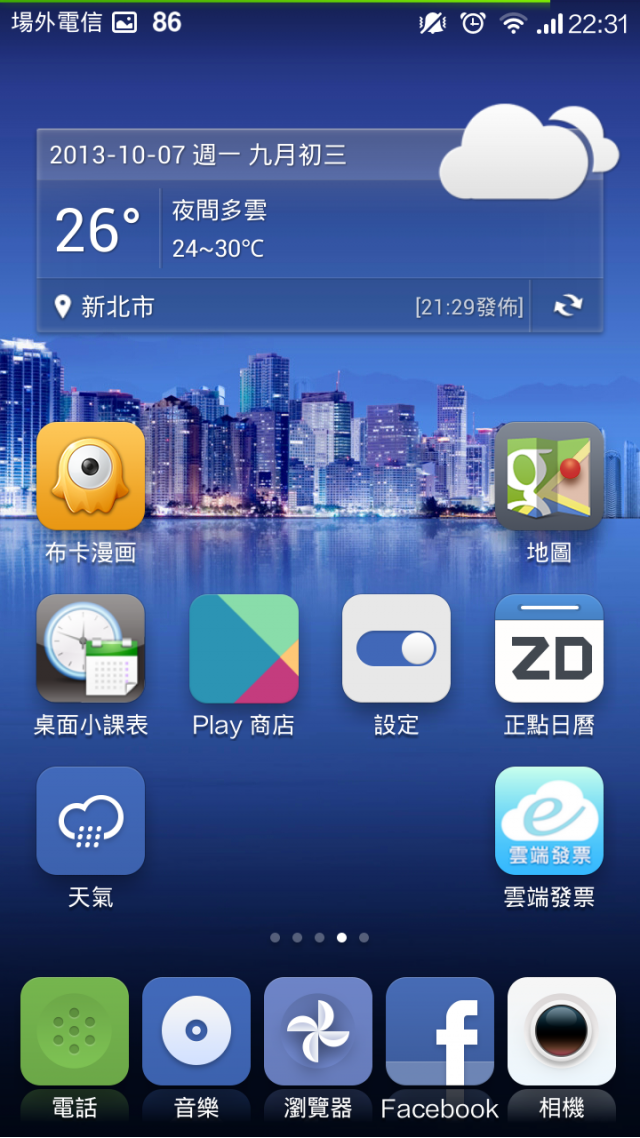The height and width of the screenshot is (1138, 640).
Task: Open the 天氣 weather app
Action: pos(91,821)
